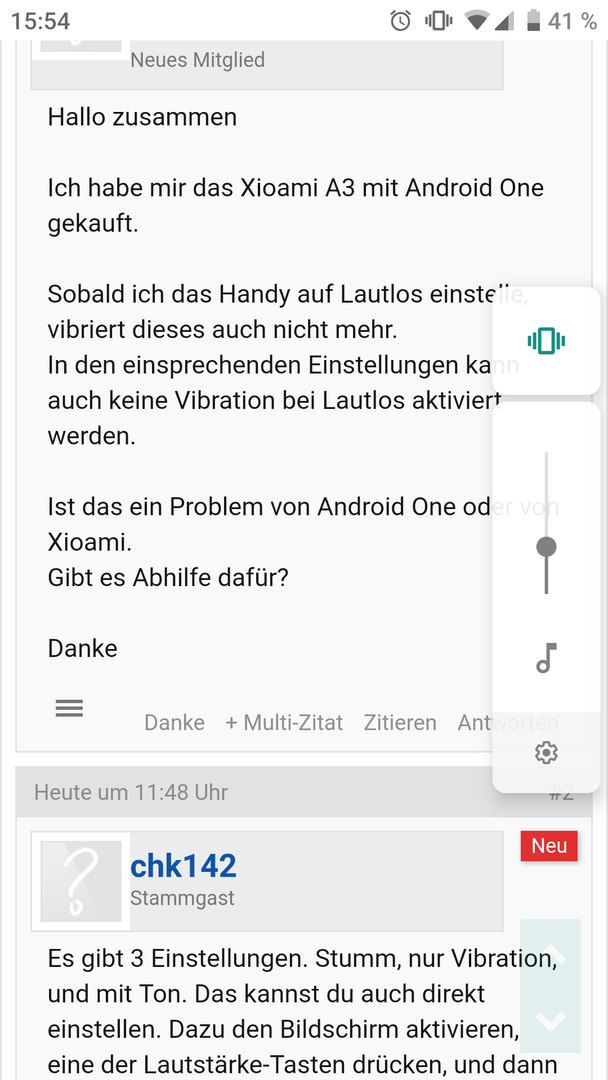Add post to Multi-Zitat
This screenshot has width=608, height=1080.
point(284,723)
